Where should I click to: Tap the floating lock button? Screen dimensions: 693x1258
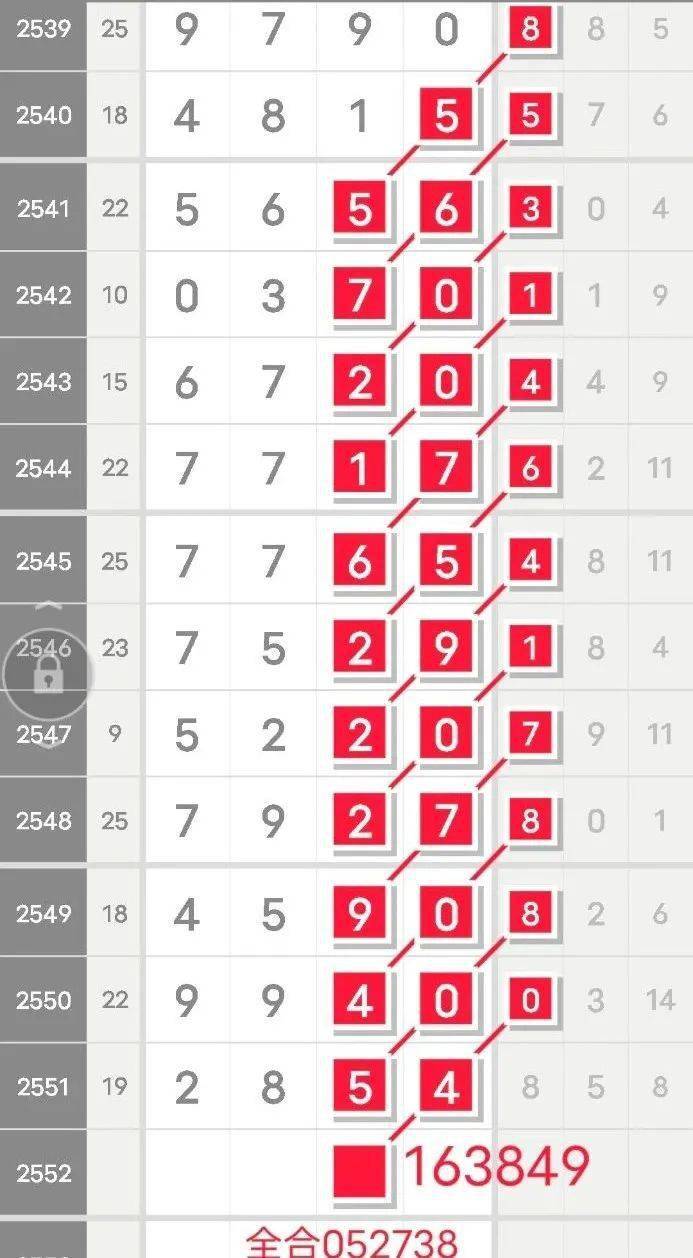(x=48, y=676)
